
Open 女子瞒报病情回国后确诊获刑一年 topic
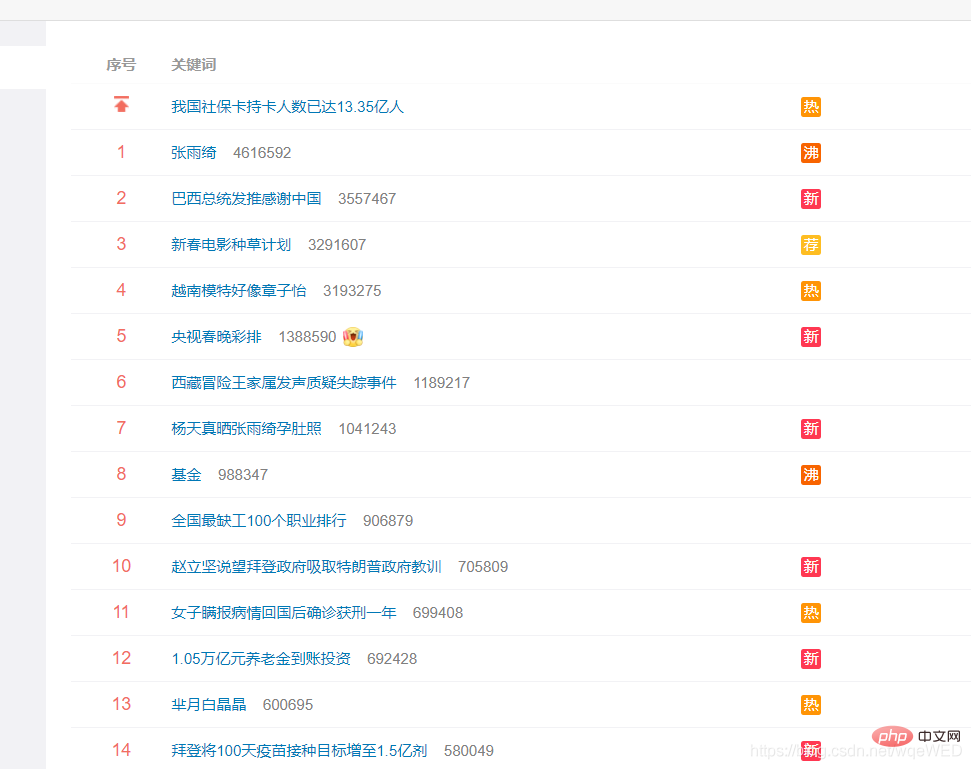tap(283, 613)
